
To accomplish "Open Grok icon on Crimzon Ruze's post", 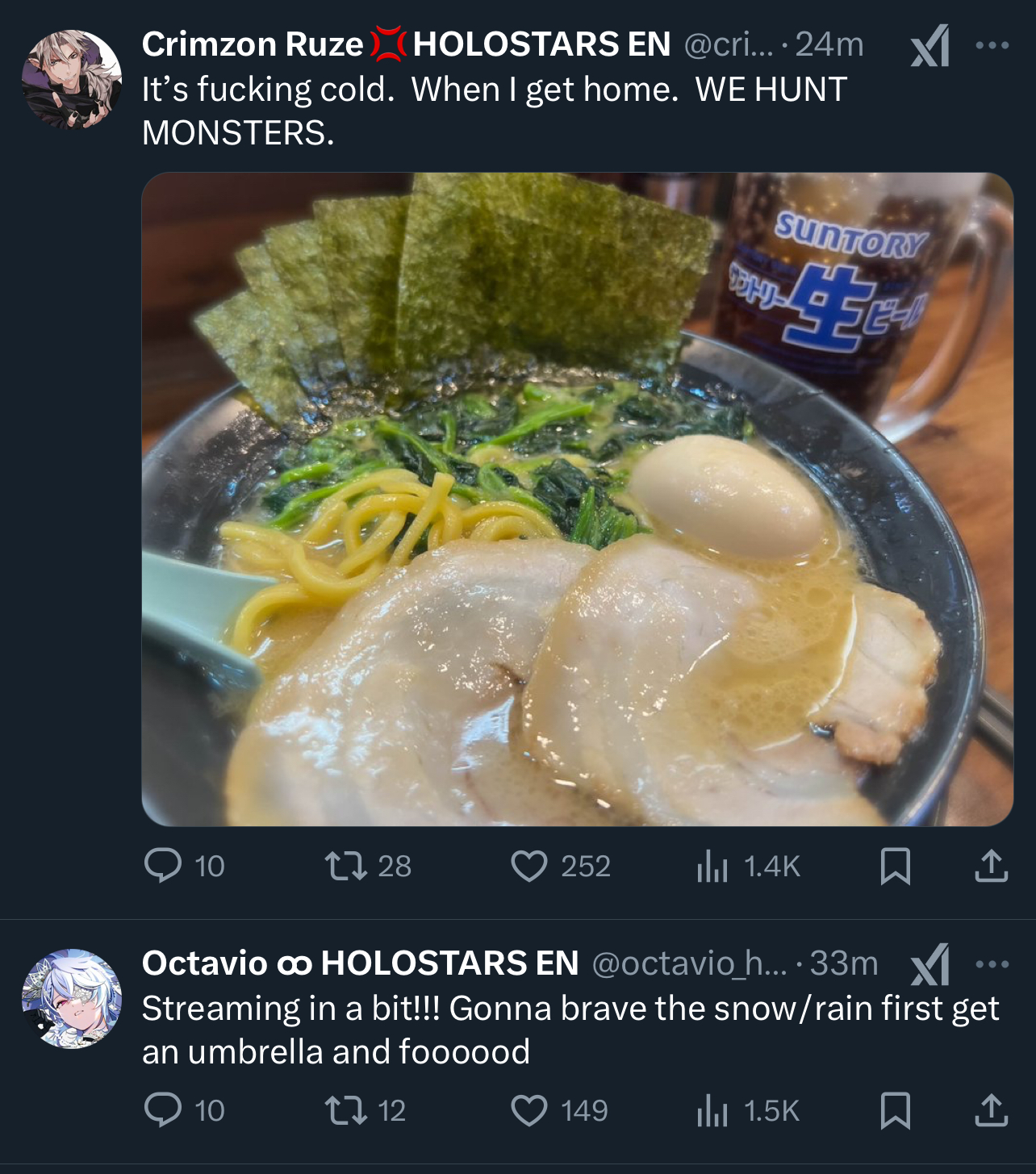I will [x=929, y=46].
